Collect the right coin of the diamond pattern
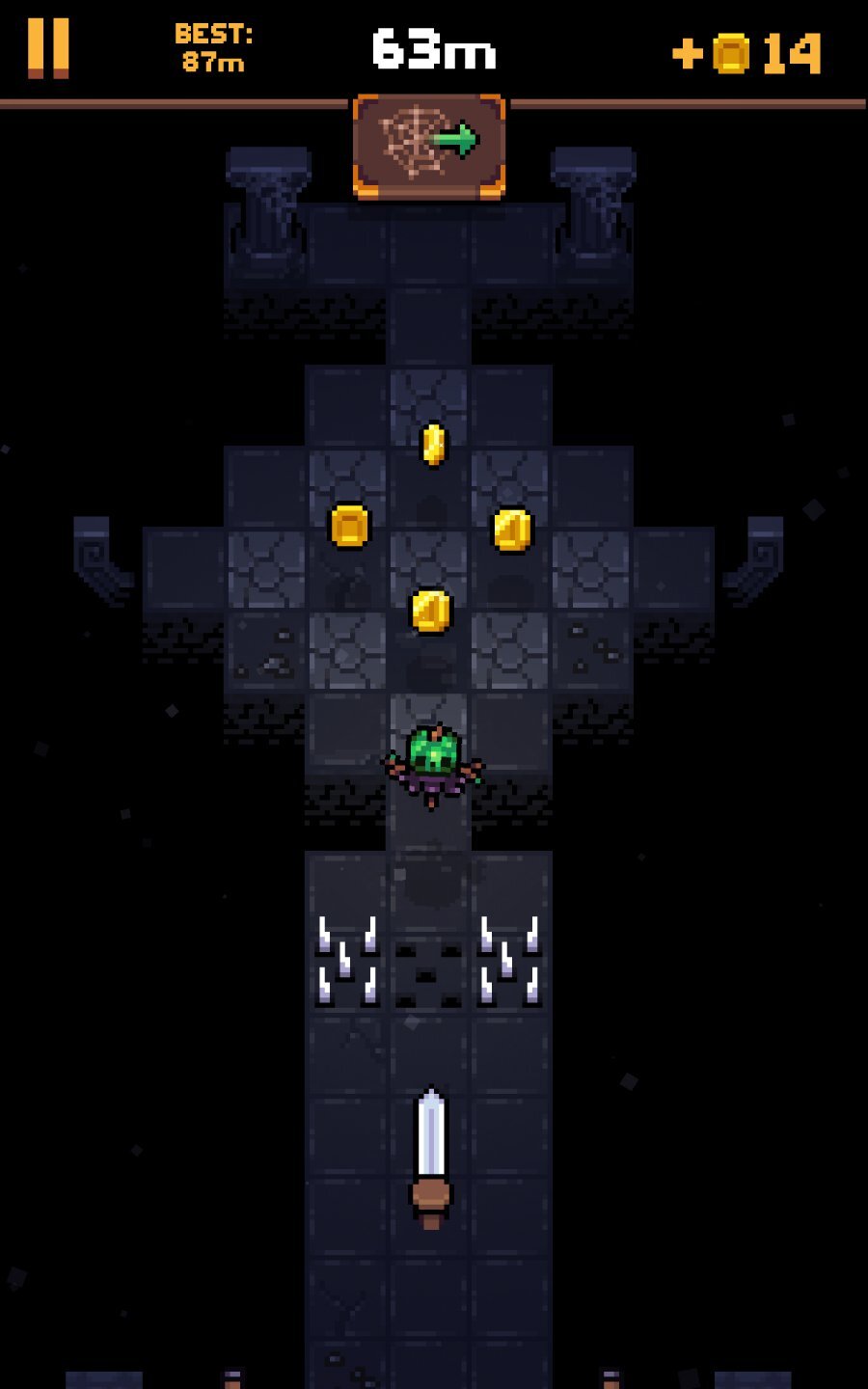868x1389 pixels. coord(511,530)
